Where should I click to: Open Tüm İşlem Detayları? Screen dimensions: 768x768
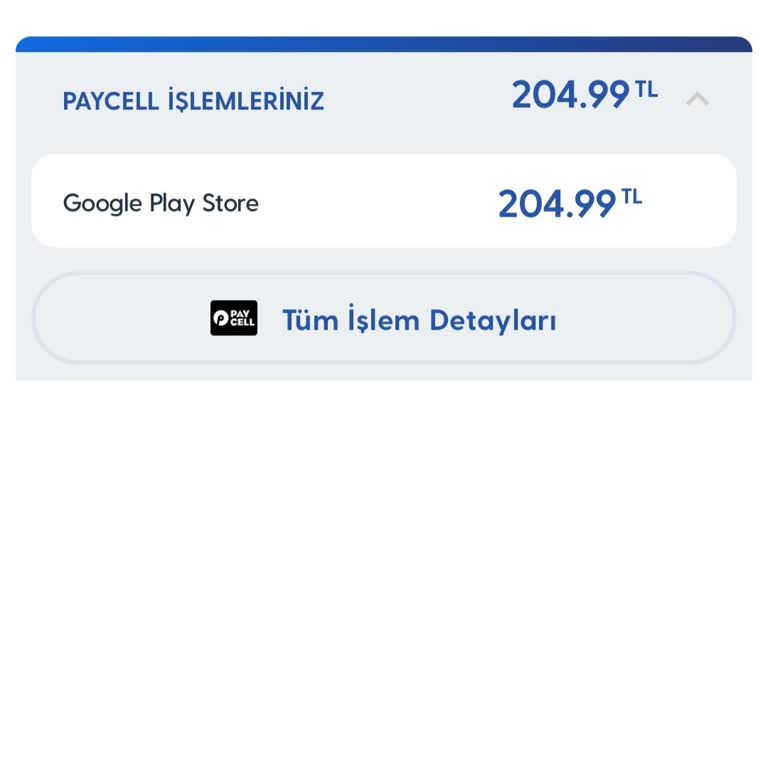(x=384, y=319)
